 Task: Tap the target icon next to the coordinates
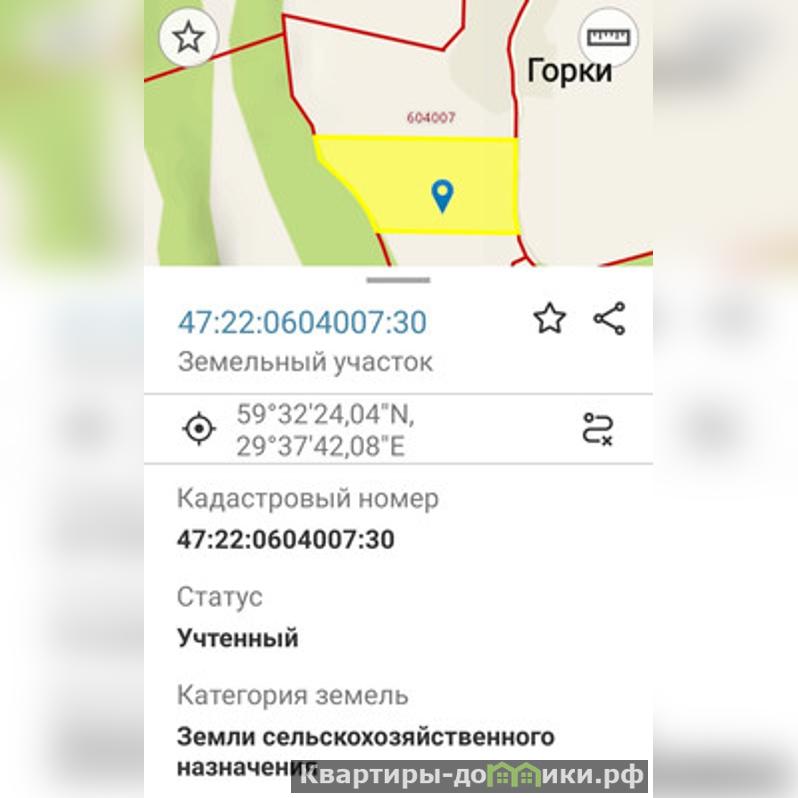click(199, 429)
